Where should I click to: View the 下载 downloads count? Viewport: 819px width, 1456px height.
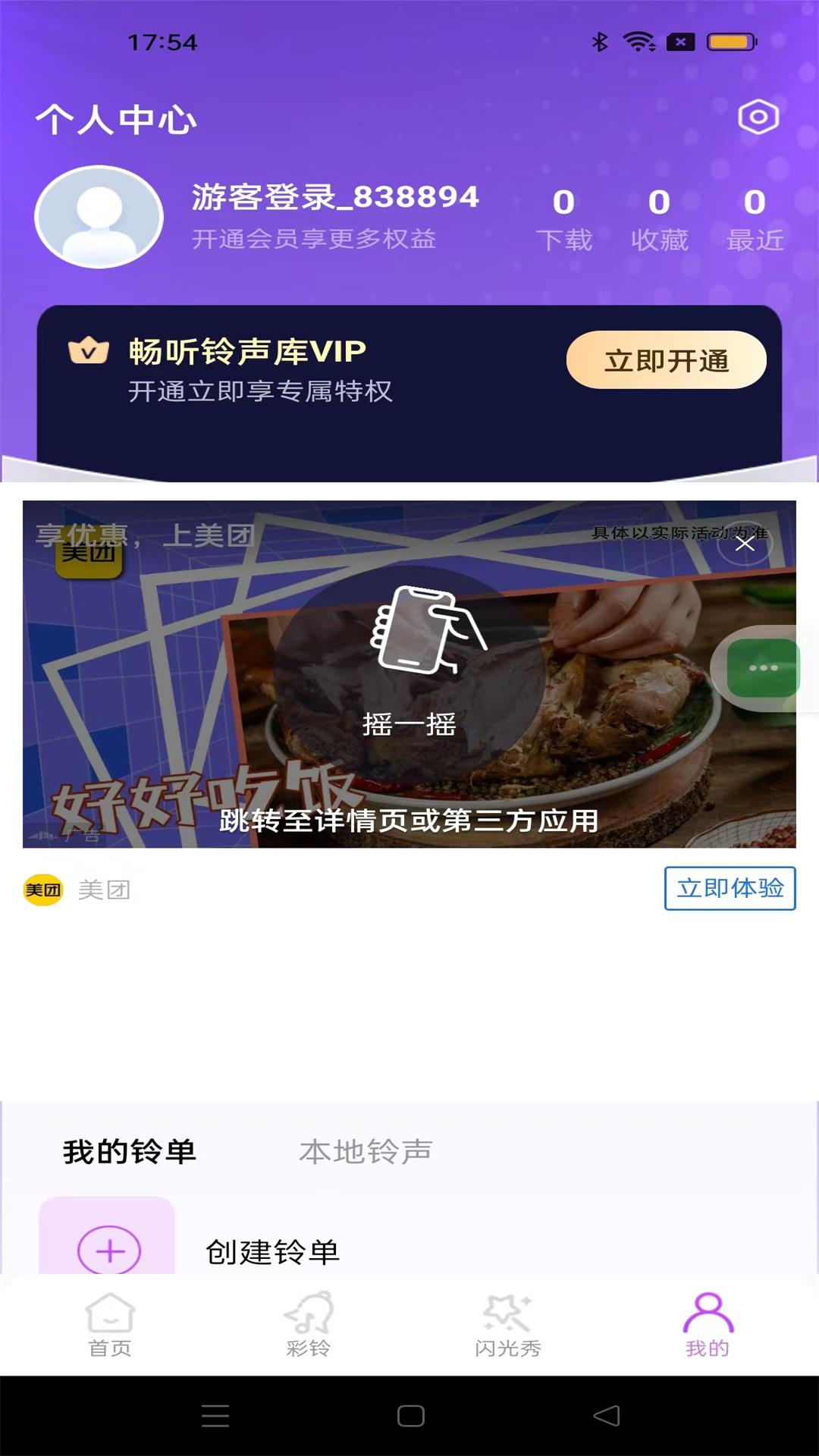pos(563,219)
